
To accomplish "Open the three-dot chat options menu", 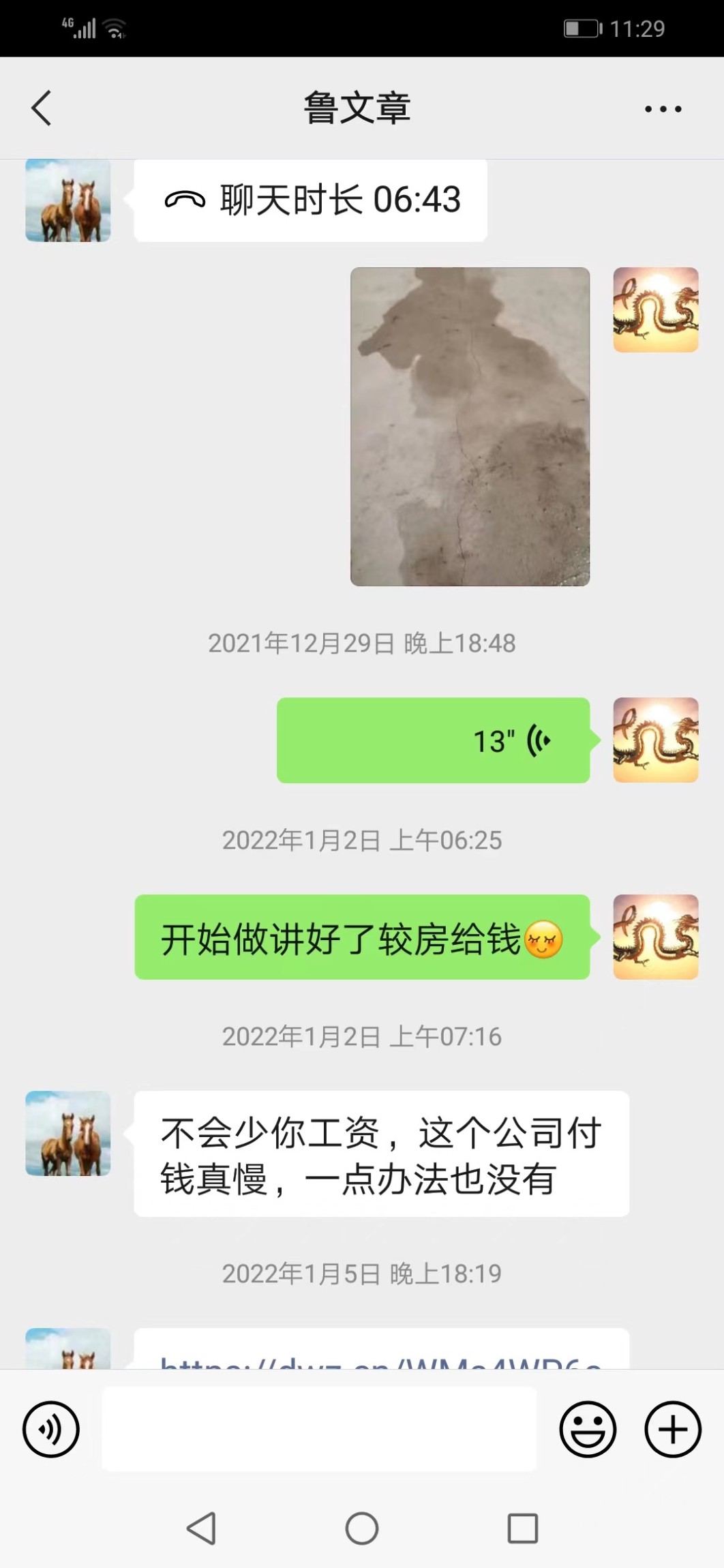I will coord(663,109).
